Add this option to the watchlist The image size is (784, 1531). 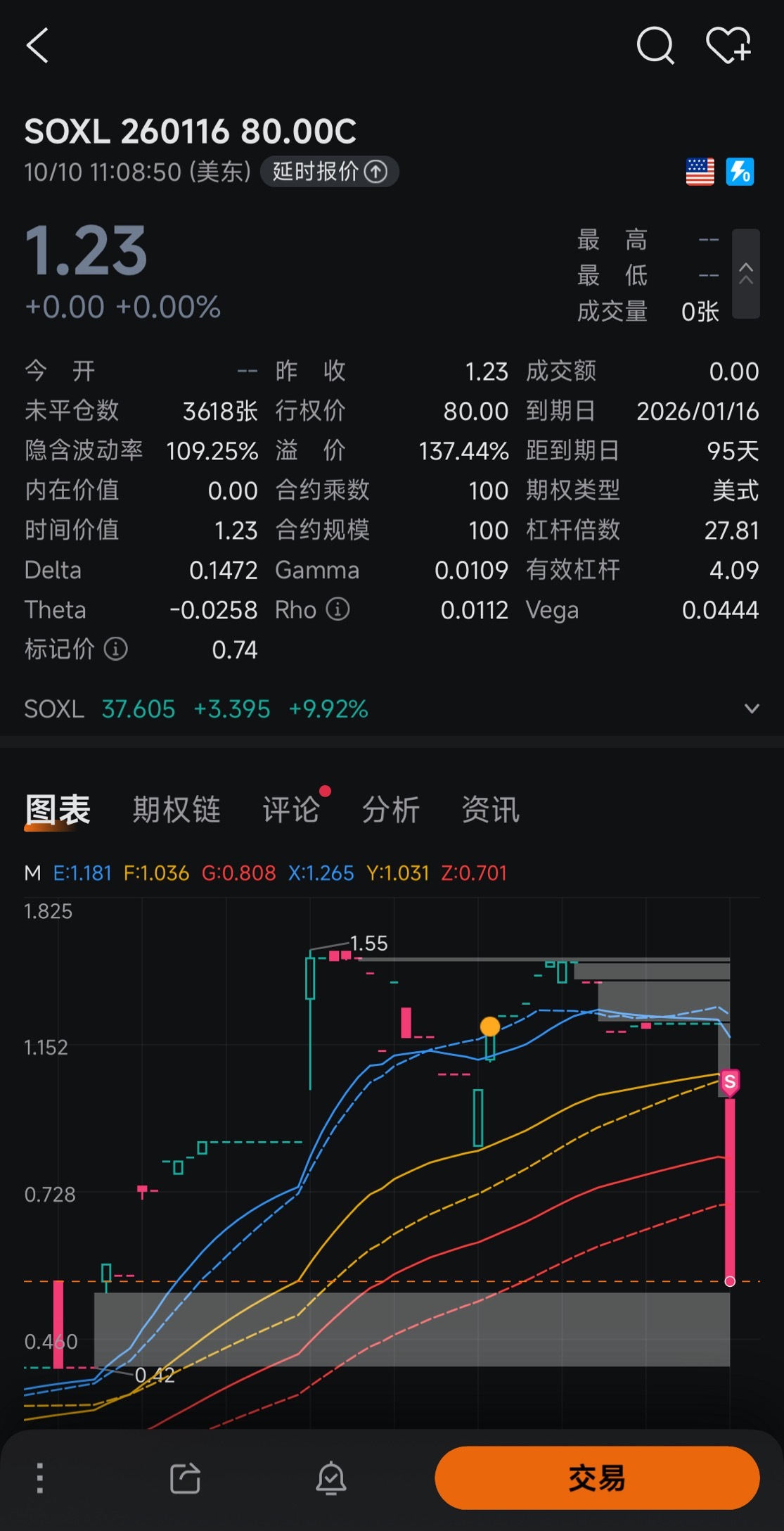728,46
